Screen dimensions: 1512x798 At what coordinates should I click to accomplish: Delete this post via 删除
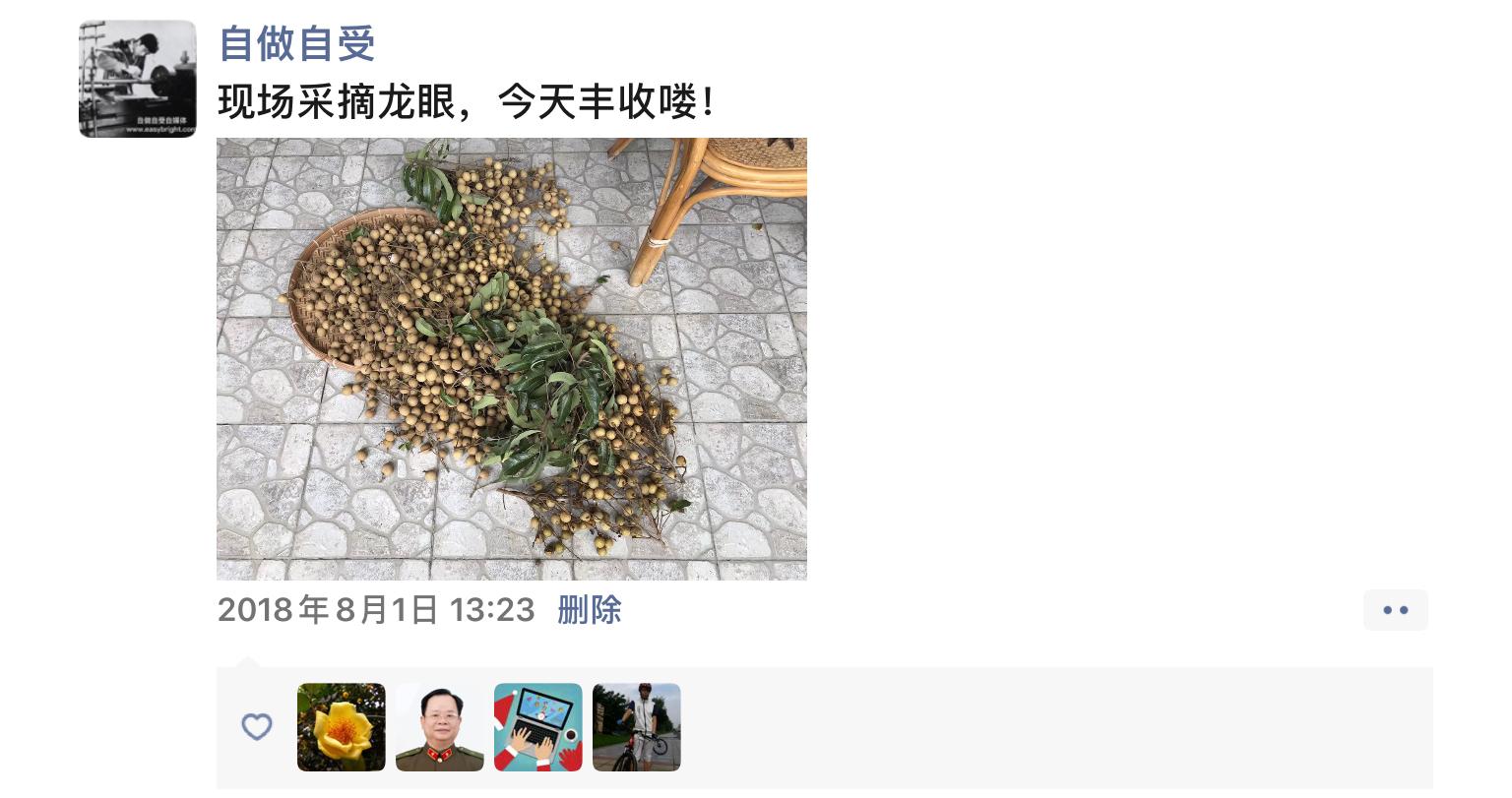pyautogui.click(x=589, y=610)
